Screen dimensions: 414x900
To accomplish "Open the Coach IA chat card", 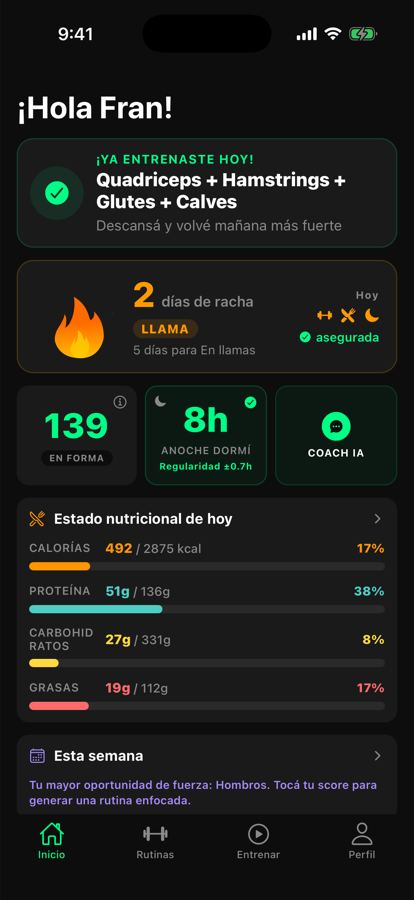I will coord(336,435).
